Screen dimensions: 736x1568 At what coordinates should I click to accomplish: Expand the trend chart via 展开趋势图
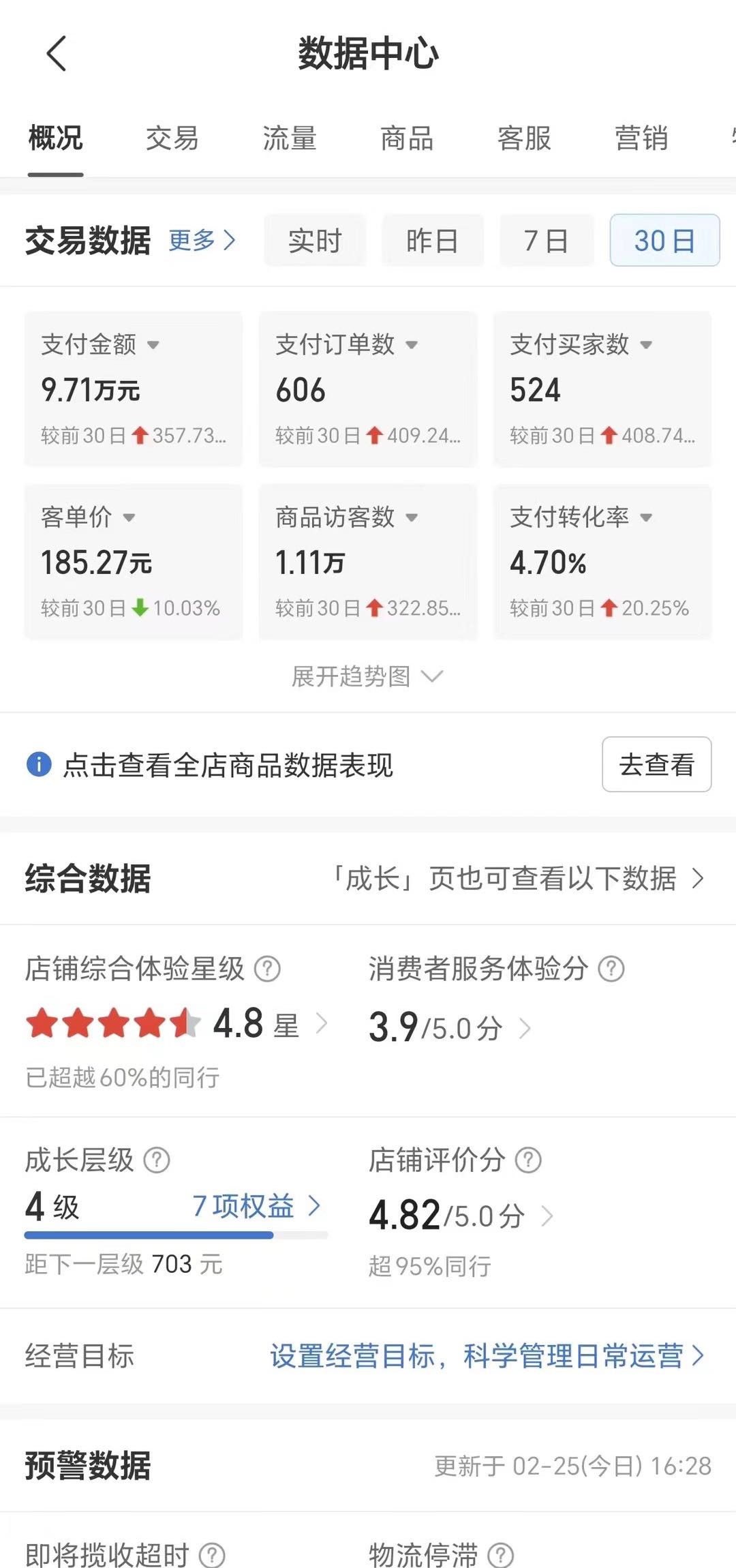pyautogui.click(x=367, y=676)
